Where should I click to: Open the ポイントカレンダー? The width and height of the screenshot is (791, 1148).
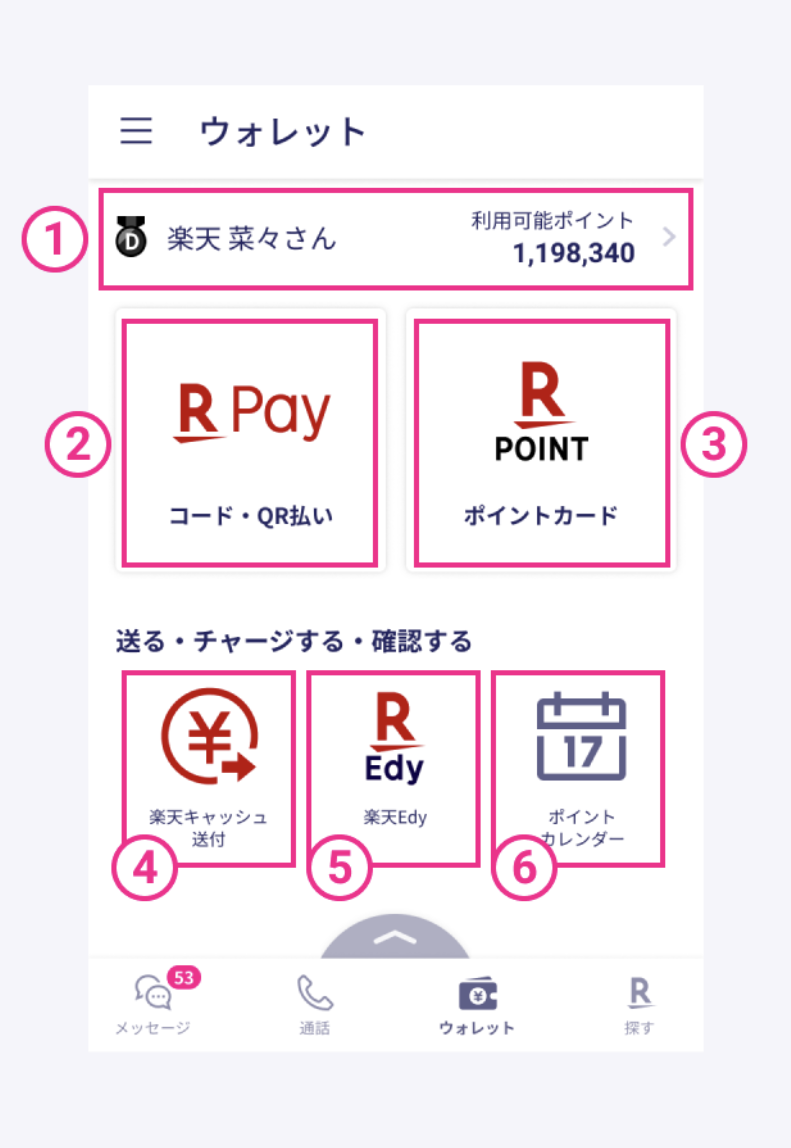[579, 767]
